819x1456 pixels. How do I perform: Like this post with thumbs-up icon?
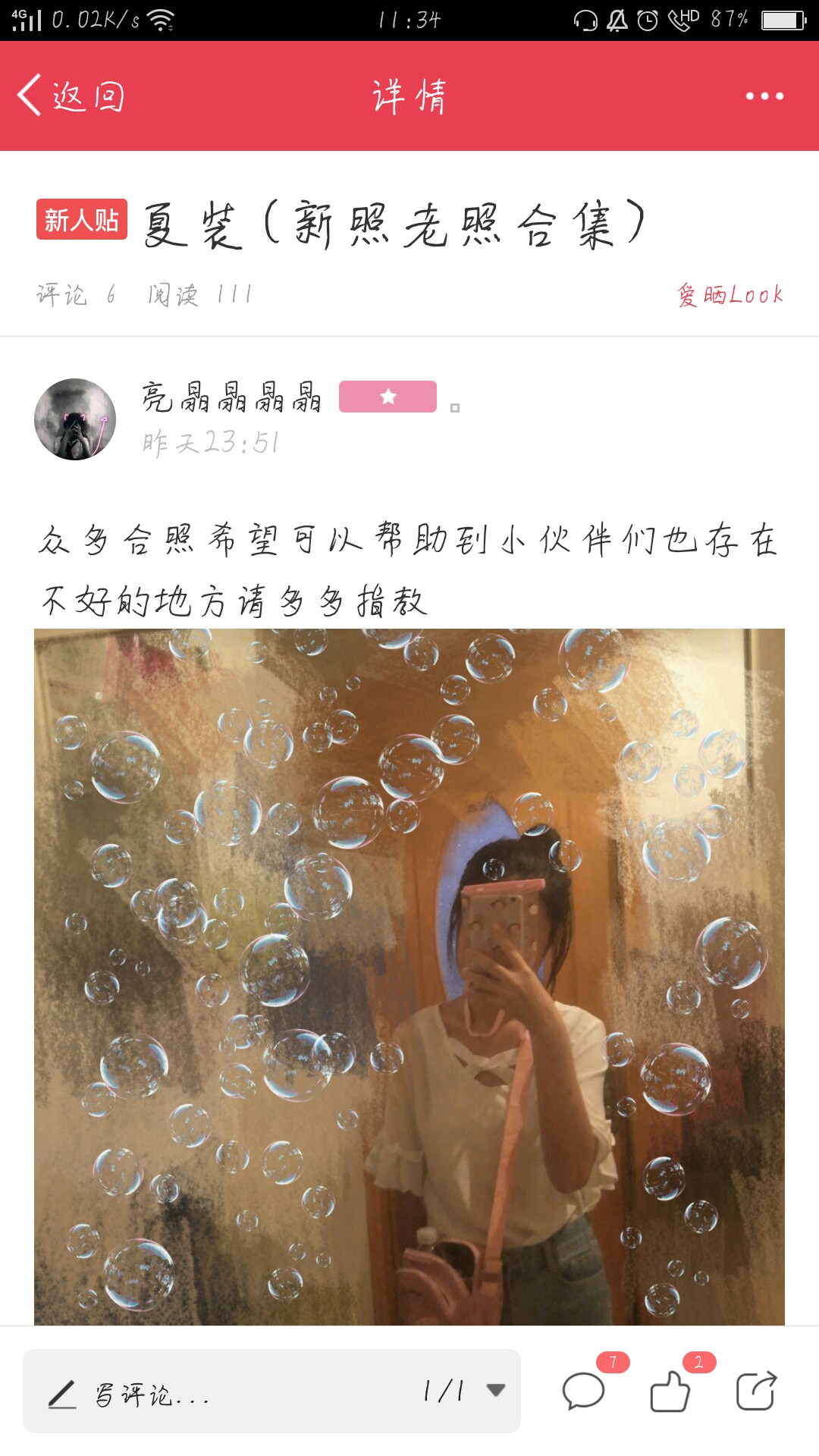click(x=670, y=1392)
